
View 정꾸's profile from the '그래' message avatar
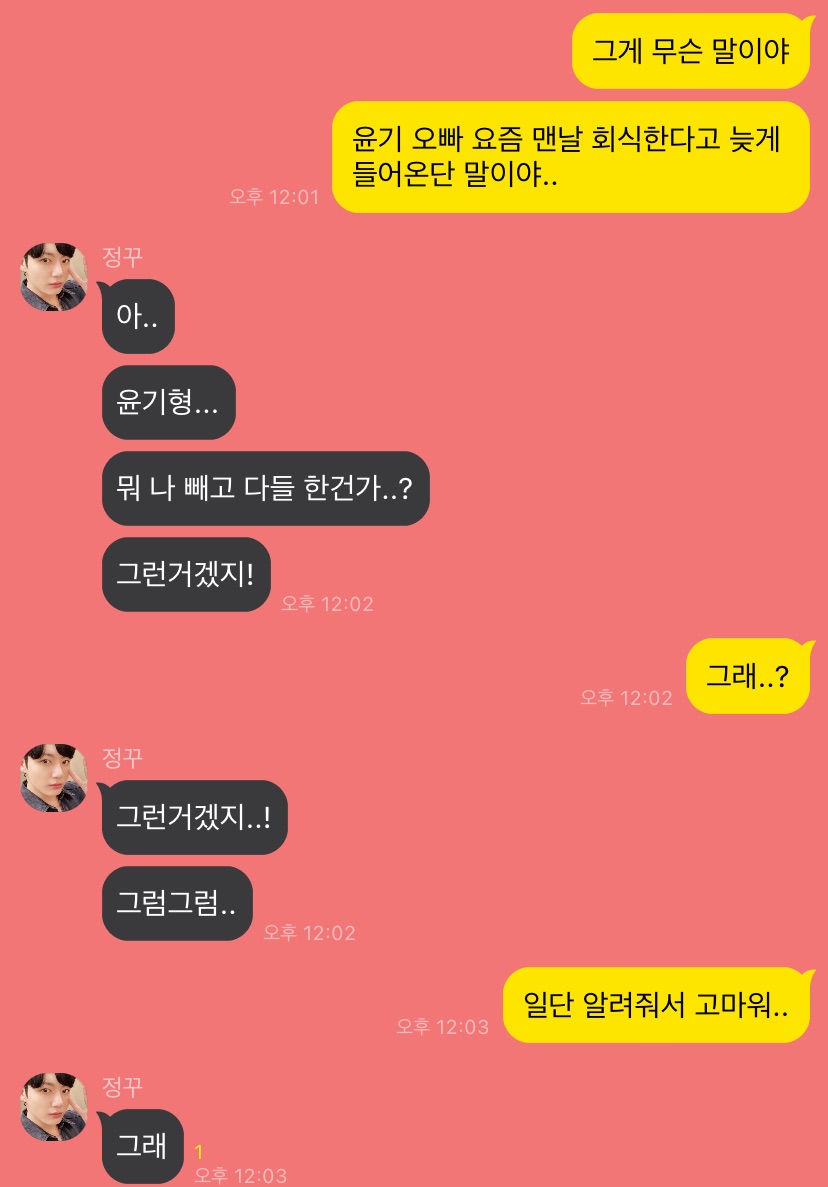click(x=54, y=1107)
